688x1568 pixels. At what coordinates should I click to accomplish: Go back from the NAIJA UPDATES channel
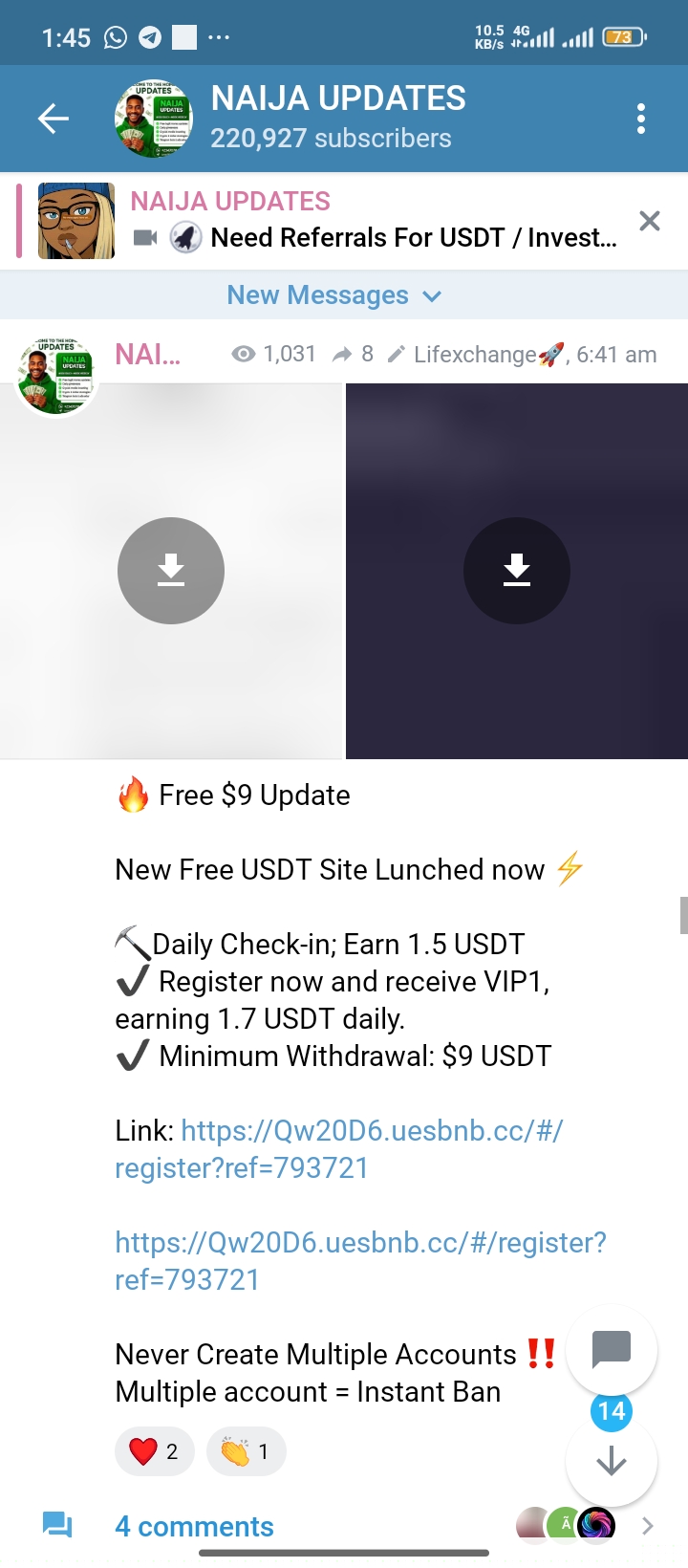[x=54, y=120]
